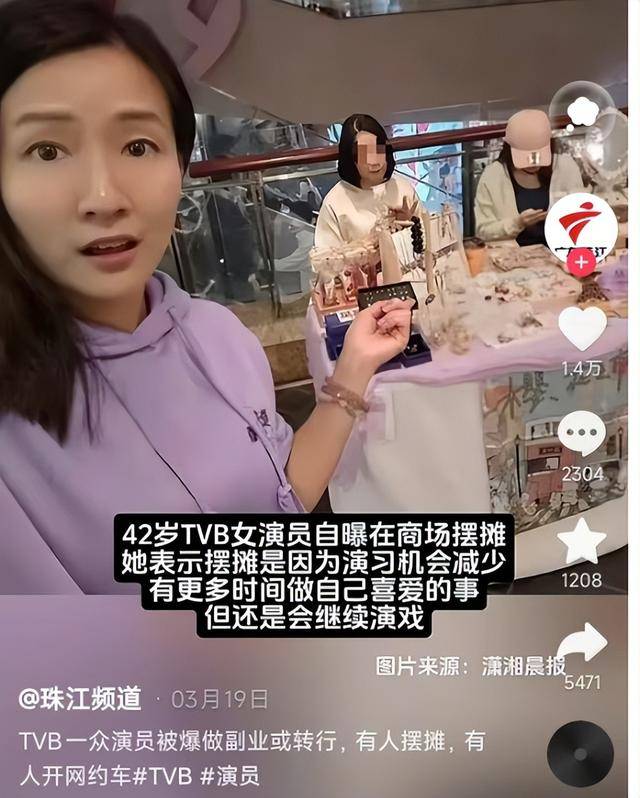Like this video
The image size is (640, 798).
click(x=581, y=328)
